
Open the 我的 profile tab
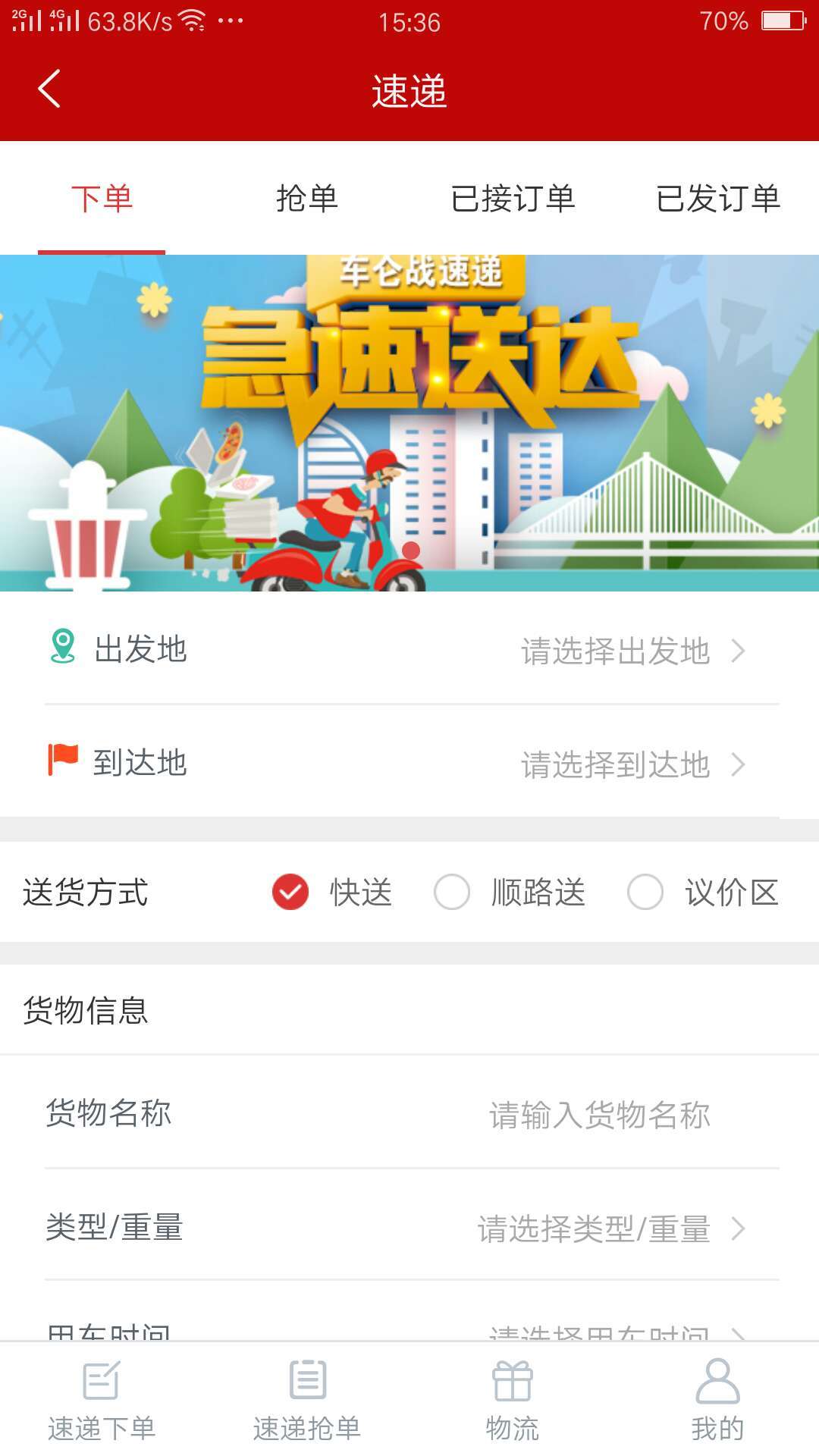click(717, 1400)
